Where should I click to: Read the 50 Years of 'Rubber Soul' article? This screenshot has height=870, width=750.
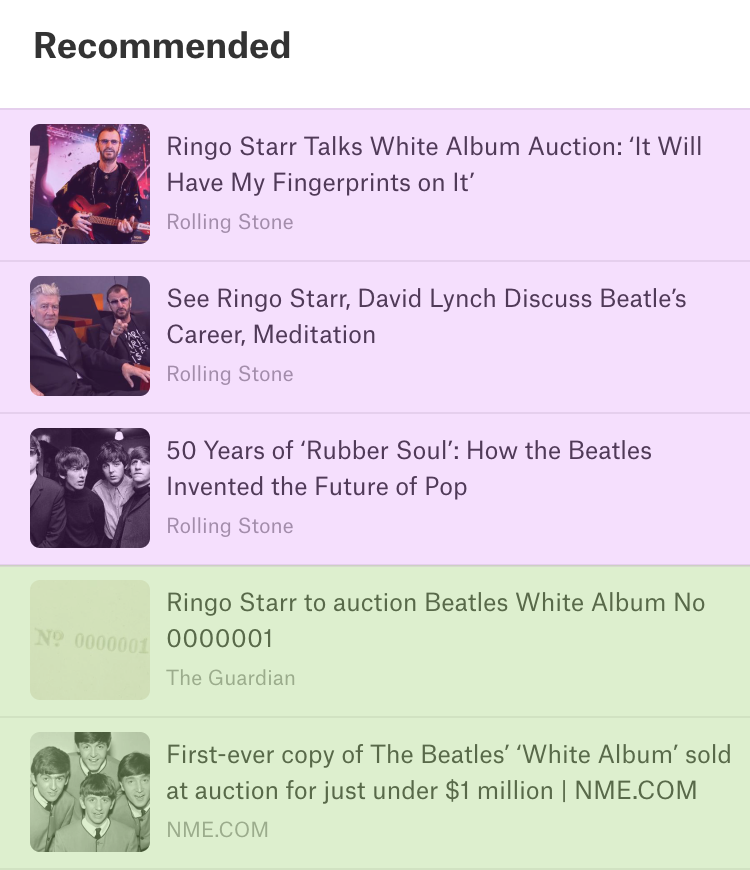point(409,469)
